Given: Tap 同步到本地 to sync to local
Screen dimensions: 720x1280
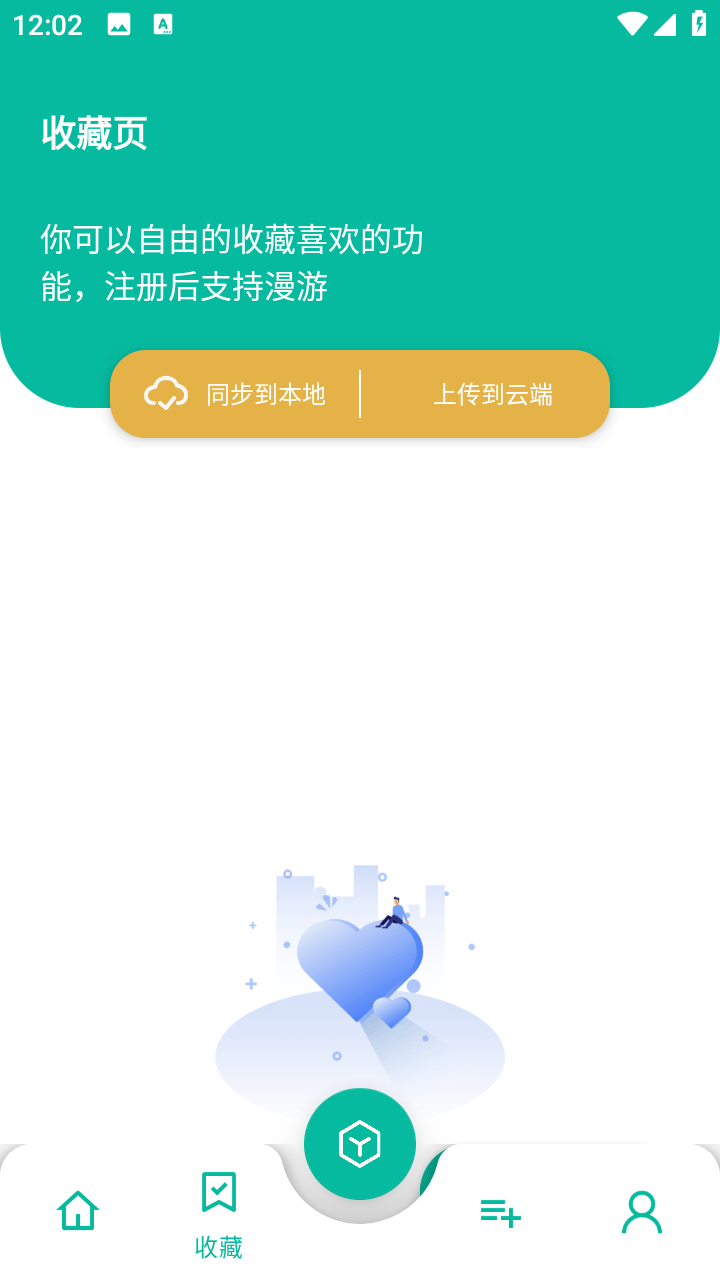Looking at the screenshot, I should pyautogui.click(x=237, y=394).
